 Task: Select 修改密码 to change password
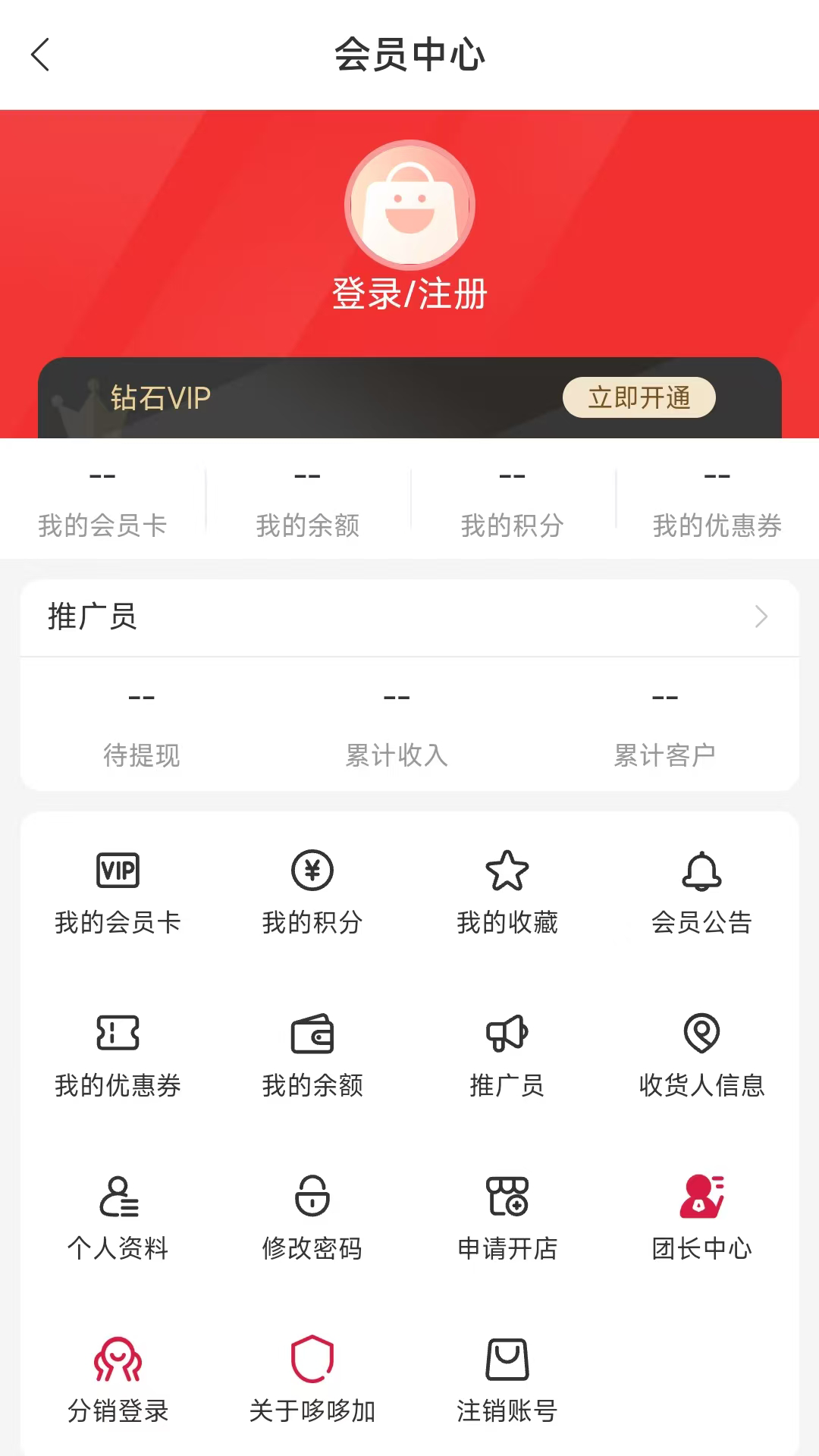[312, 1217]
